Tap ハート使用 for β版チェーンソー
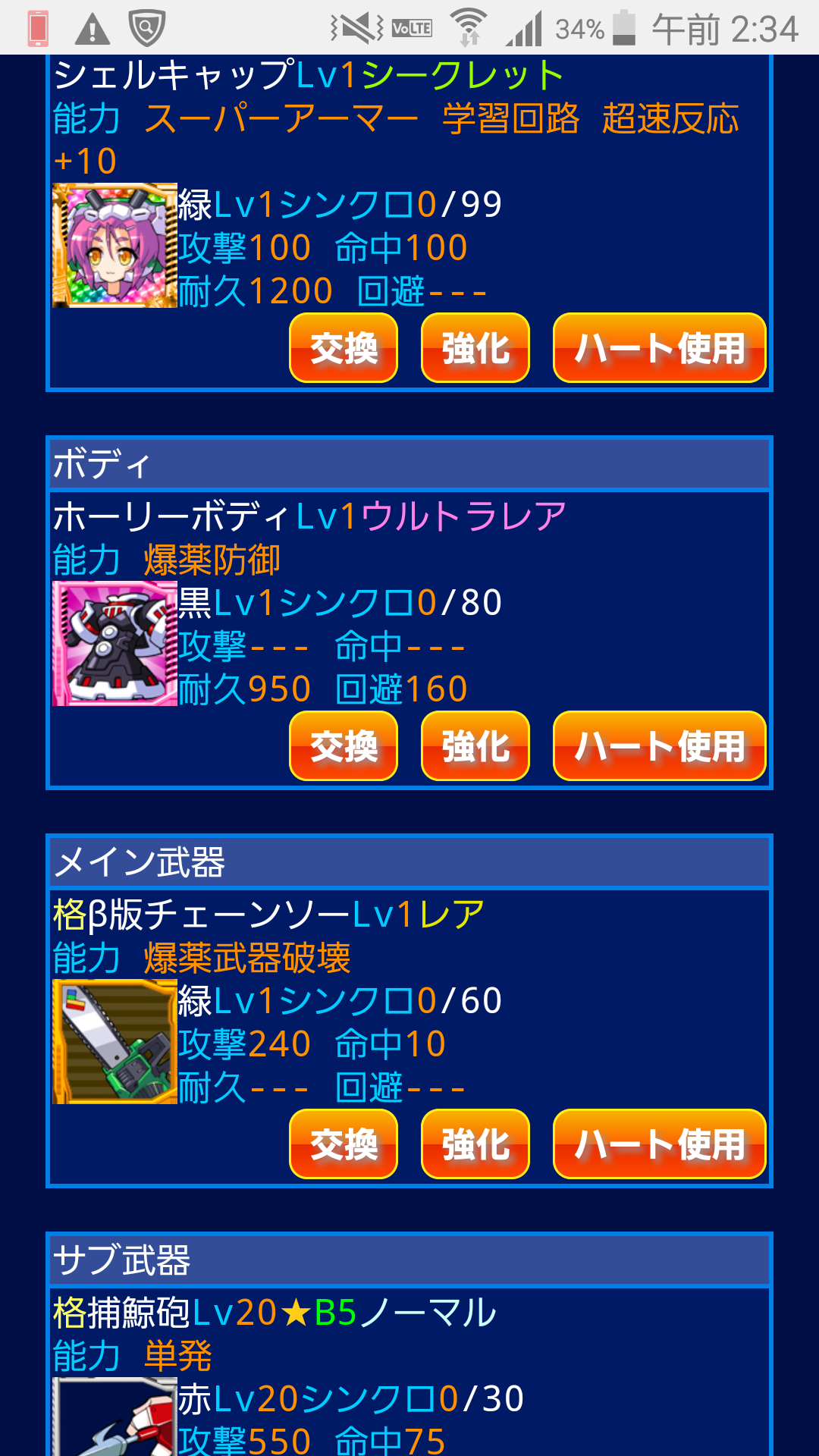 659,1144
